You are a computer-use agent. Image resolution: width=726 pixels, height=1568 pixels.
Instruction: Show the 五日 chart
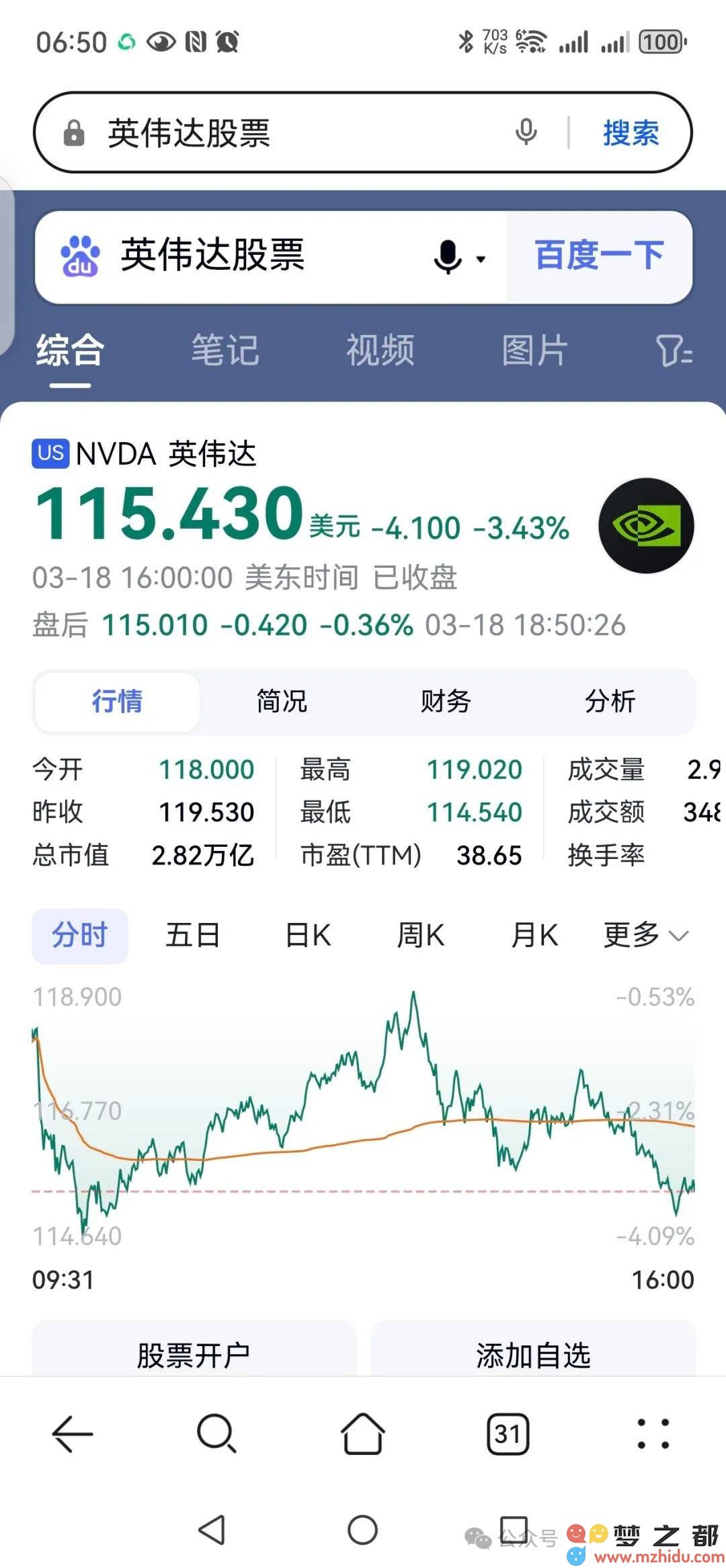point(193,935)
